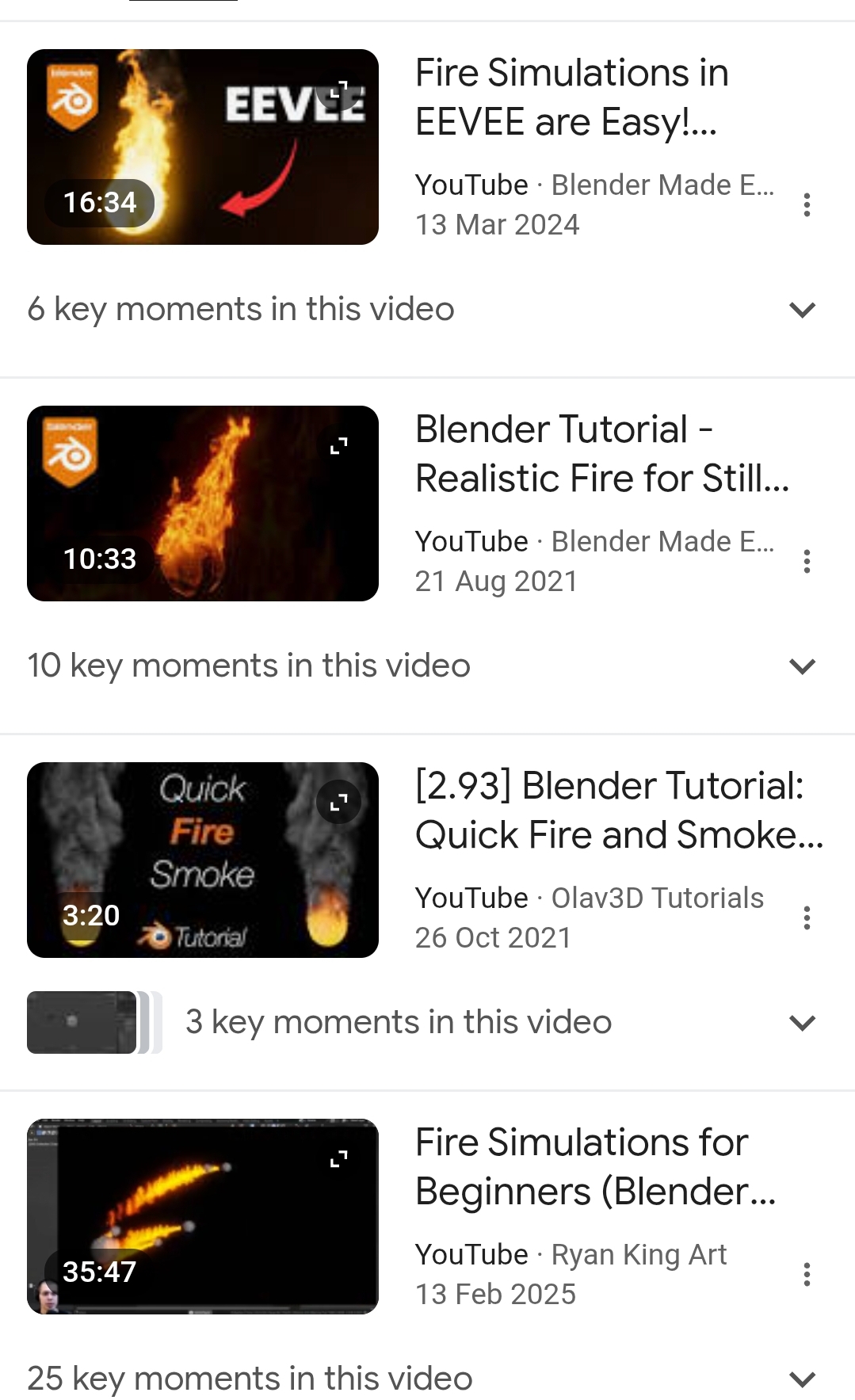Open the Fire Simulations in EEVEE video thumbnail
Viewport: 855px width, 1400px height.
[202, 147]
